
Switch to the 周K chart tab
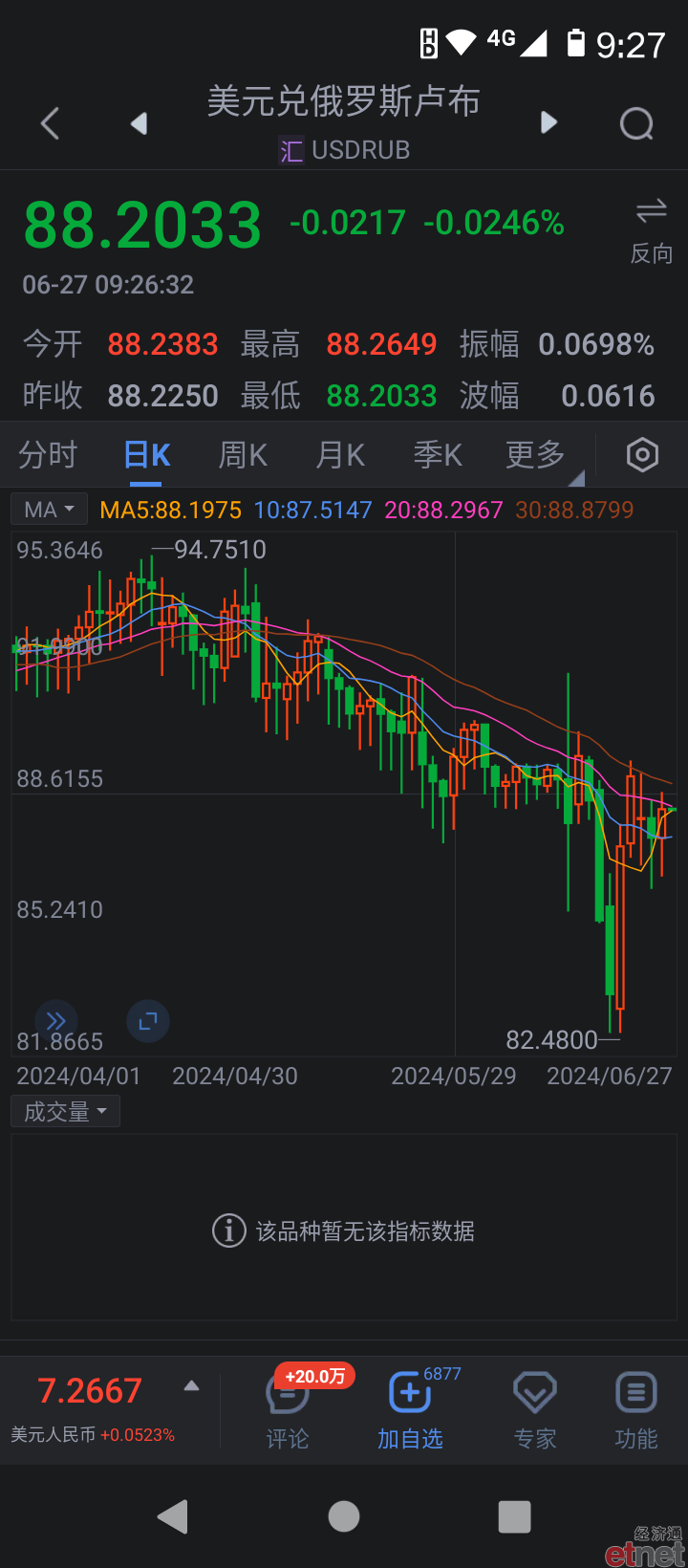tap(243, 455)
